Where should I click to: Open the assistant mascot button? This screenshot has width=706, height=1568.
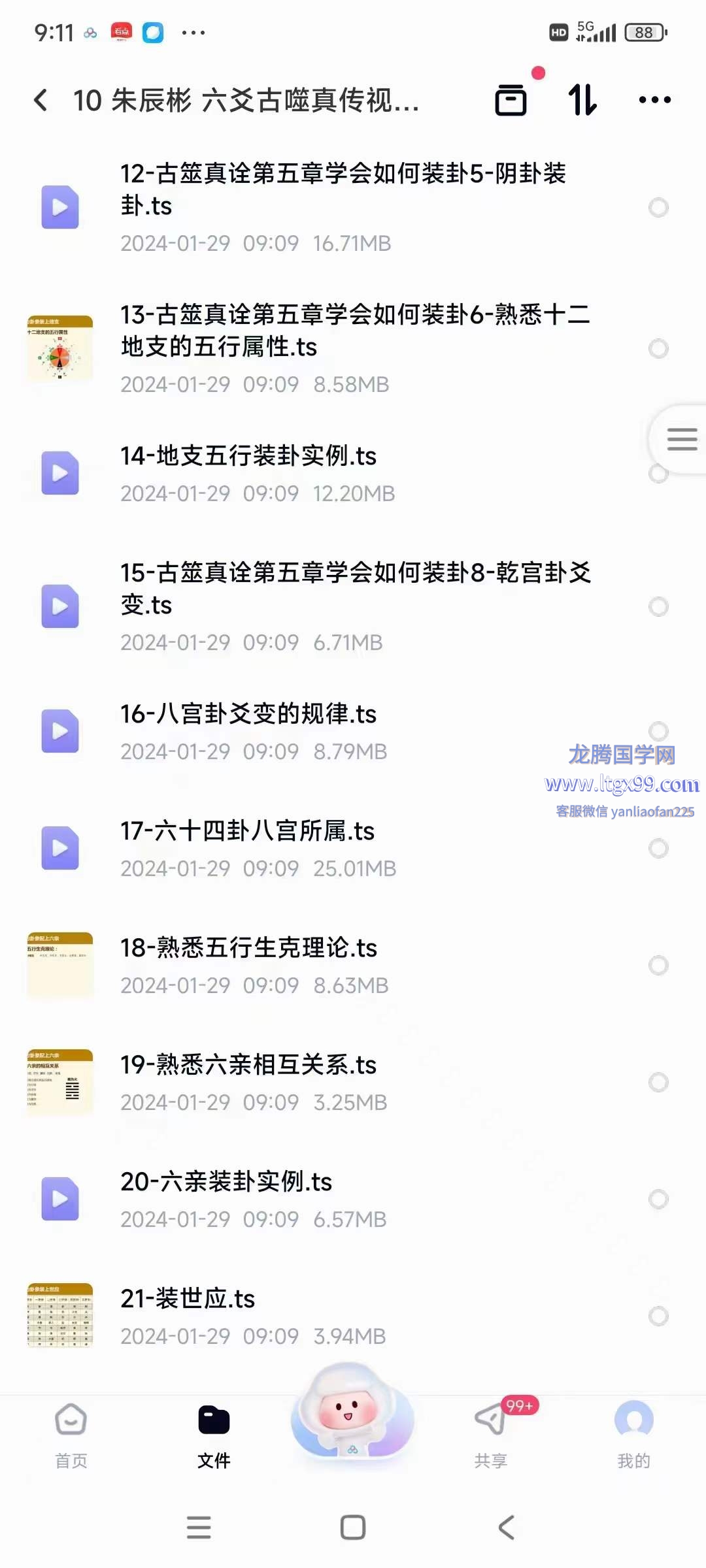[x=353, y=1413]
